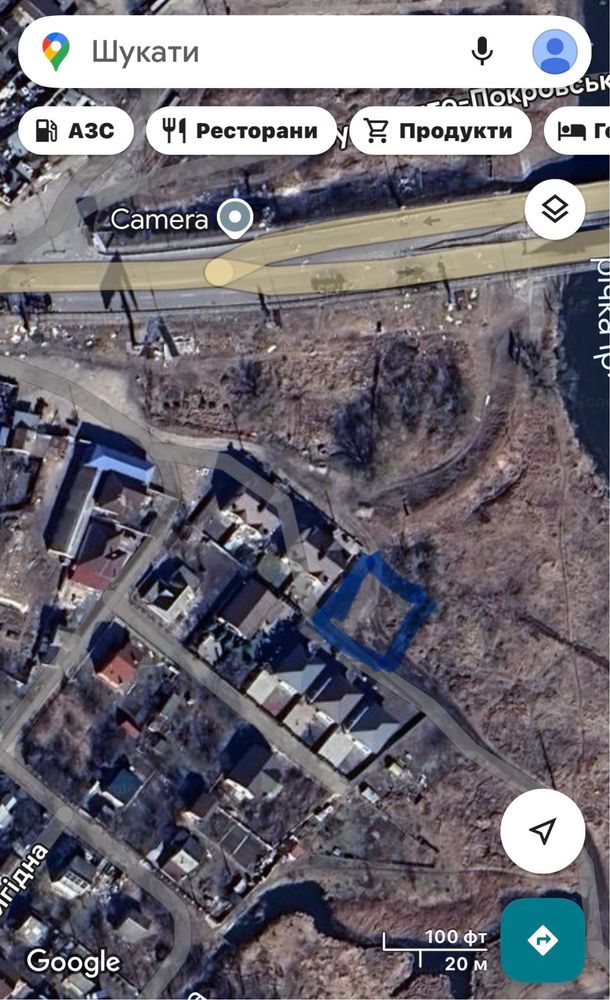The width and height of the screenshot is (610, 1000).
Task: Select the partially visible hotels chip
Action: [x=577, y=131]
